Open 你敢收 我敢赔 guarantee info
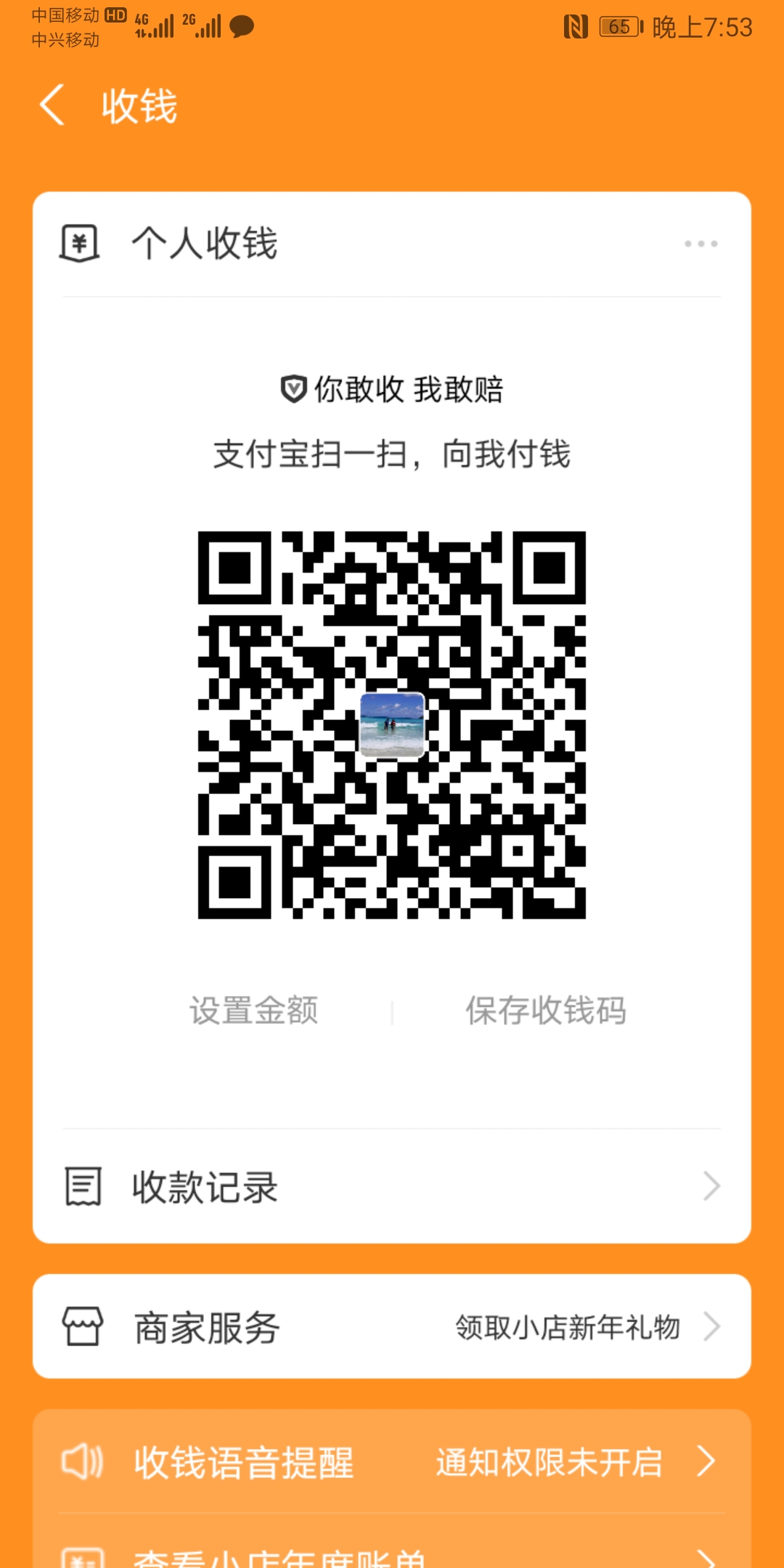This screenshot has width=784, height=1568. [392, 390]
